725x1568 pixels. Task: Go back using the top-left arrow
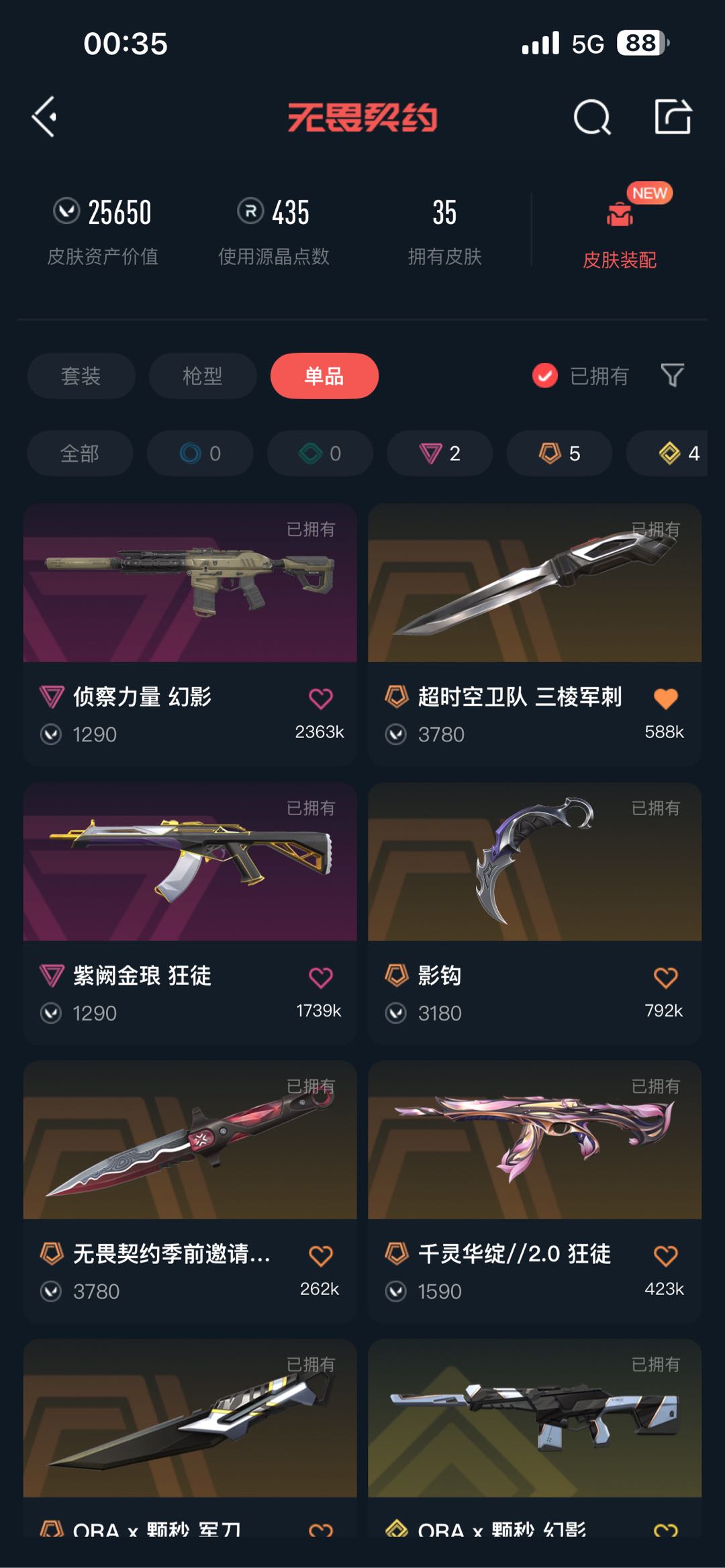coord(44,117)
